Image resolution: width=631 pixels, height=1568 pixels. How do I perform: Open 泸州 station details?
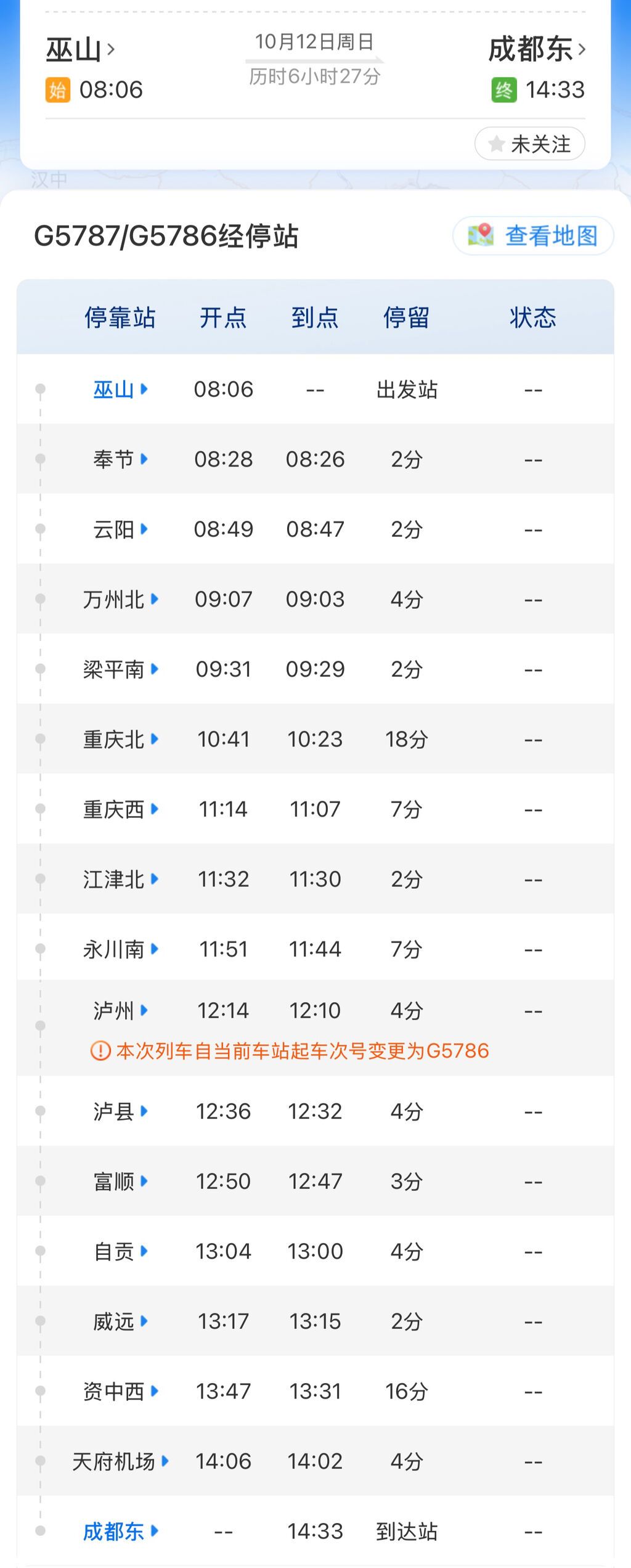120,1011
